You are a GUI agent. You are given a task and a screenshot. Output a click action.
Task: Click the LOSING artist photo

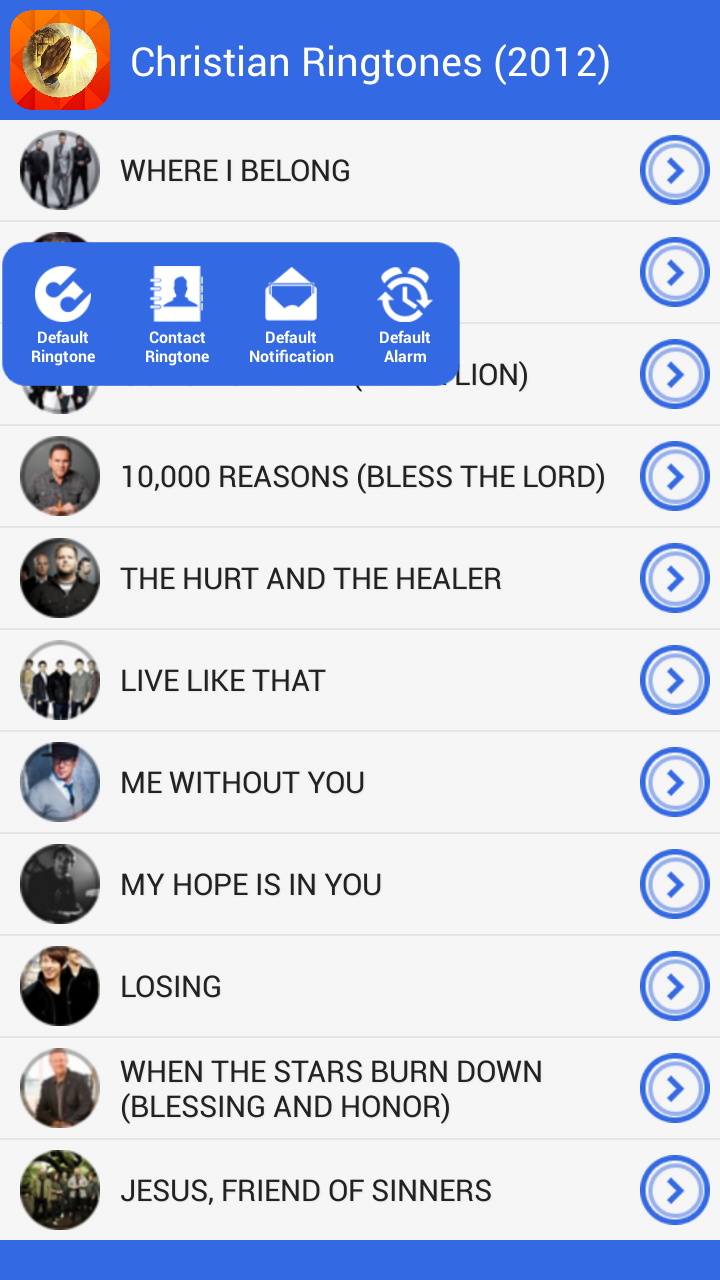(59, 986)
